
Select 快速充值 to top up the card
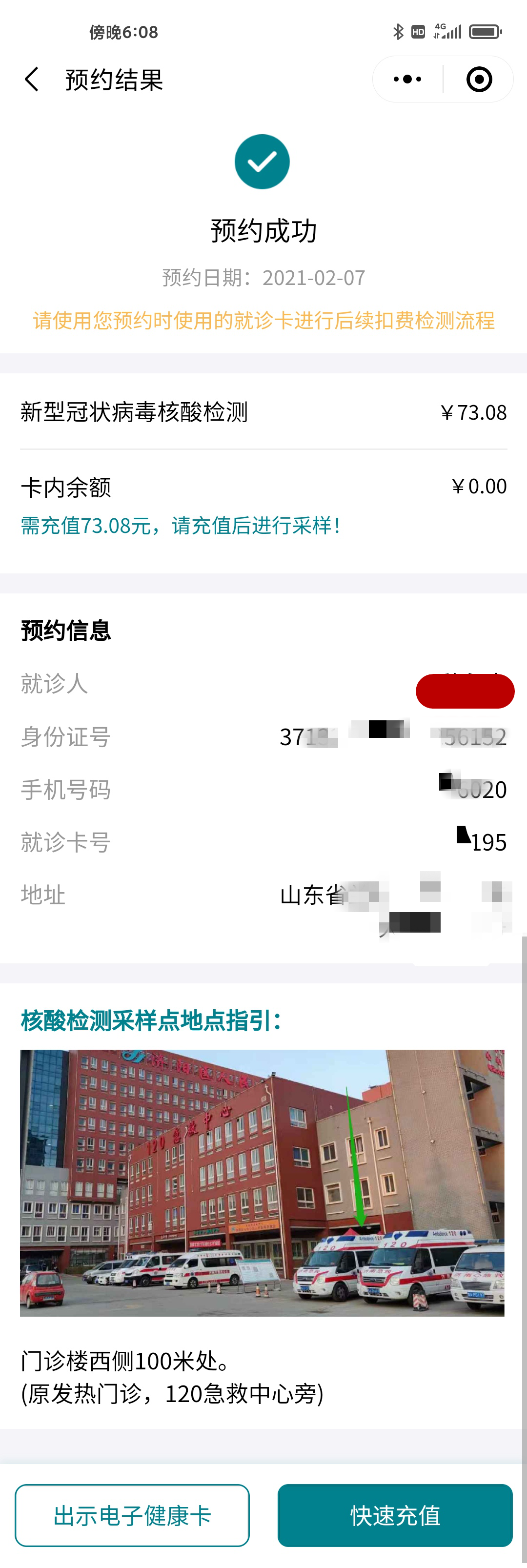click(395, 1515)
